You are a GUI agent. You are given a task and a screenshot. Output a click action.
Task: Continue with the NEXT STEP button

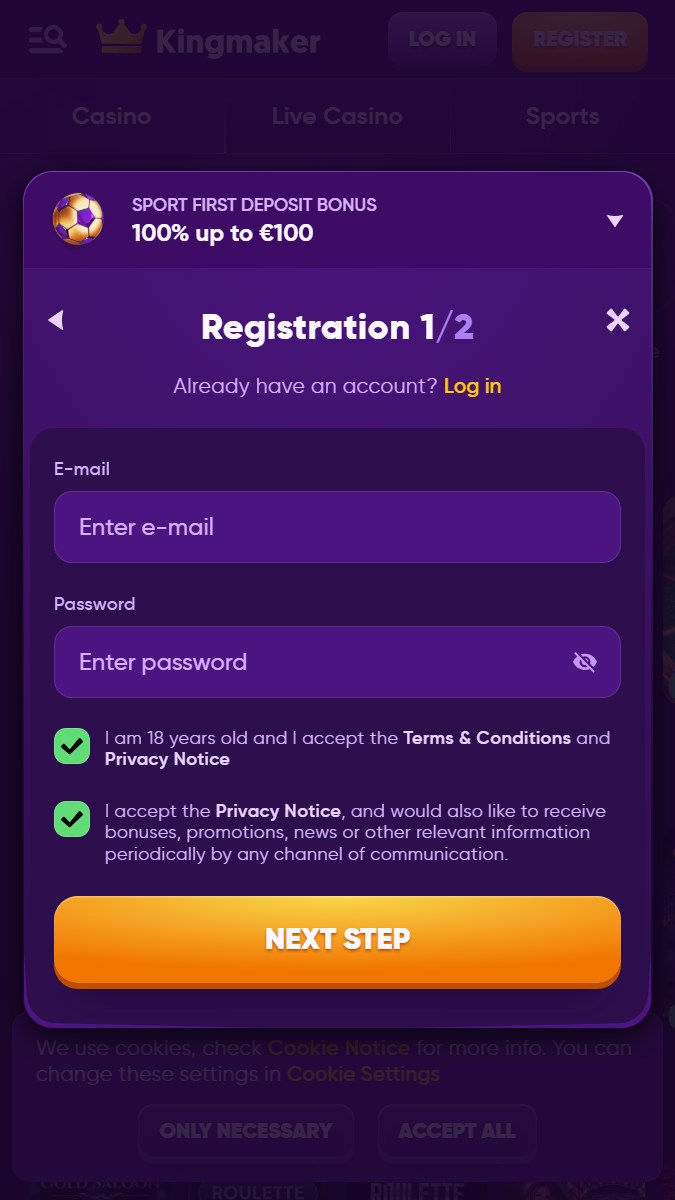point(337,939)
